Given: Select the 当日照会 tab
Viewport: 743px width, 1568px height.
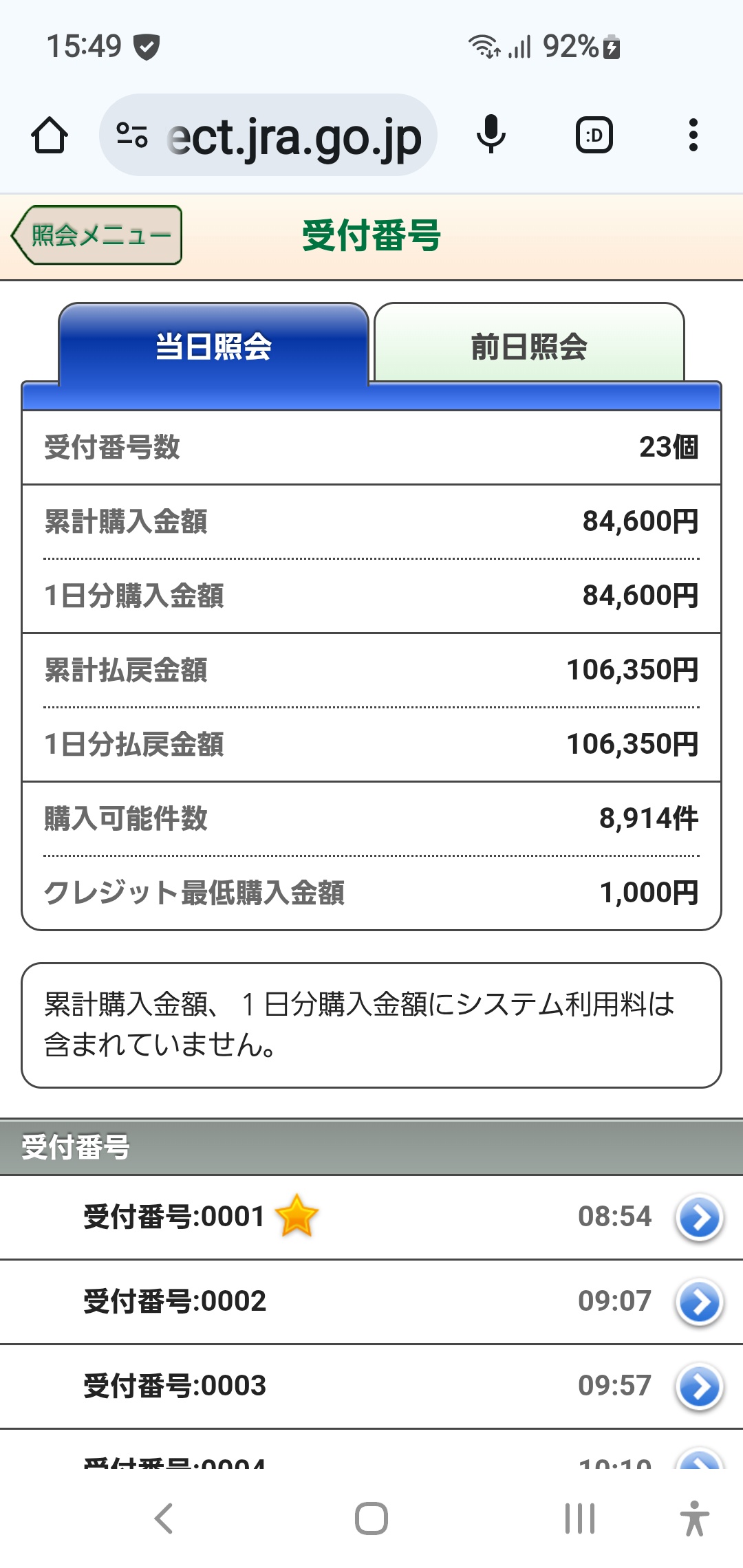Looking at the screenshot, I should coord(214,346).
